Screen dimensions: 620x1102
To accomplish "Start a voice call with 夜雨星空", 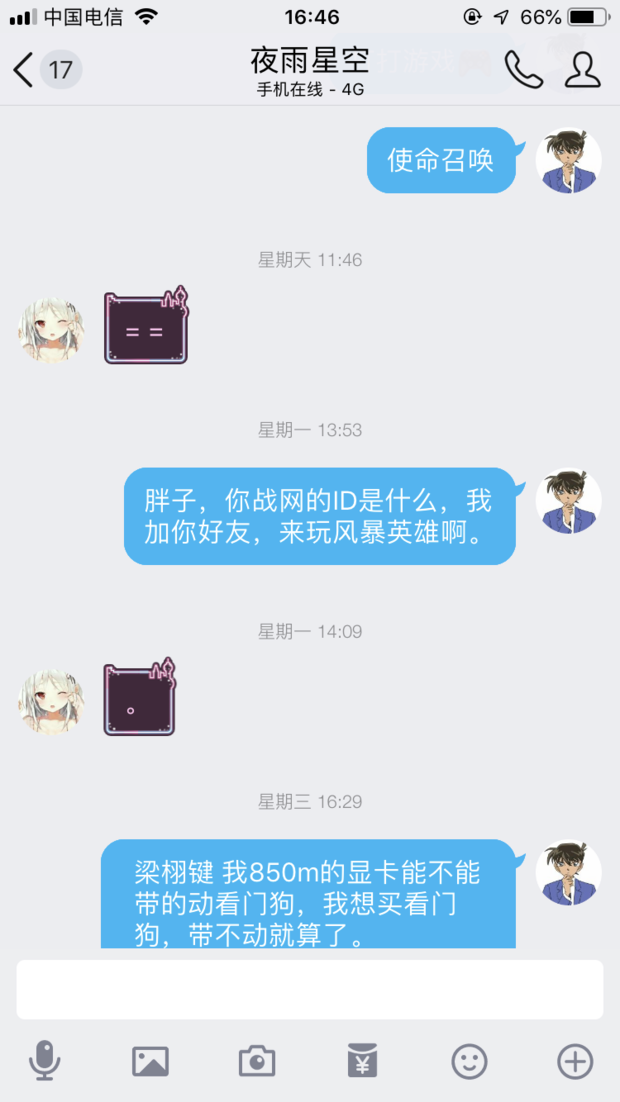I will (523, 70).
